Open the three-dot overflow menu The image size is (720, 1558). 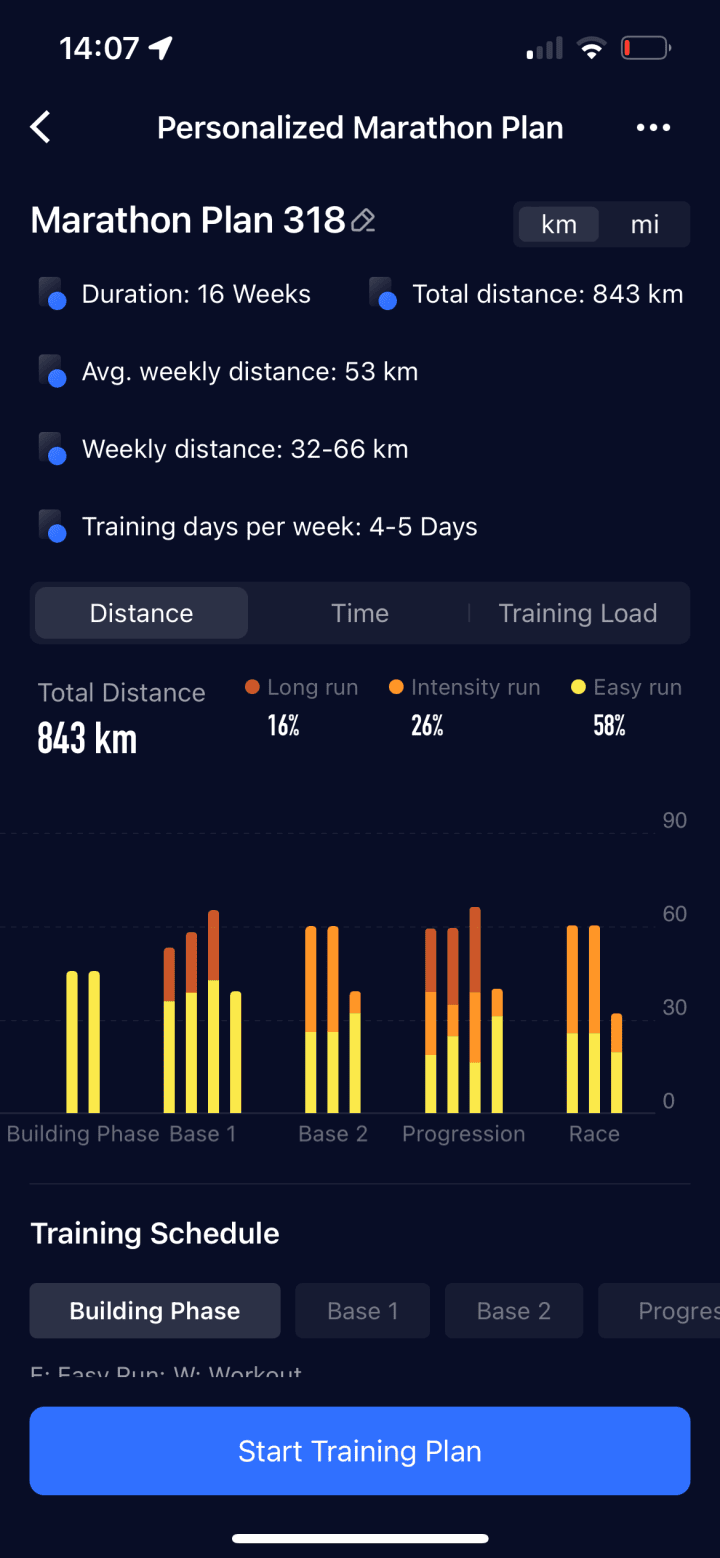click(653, 128)
